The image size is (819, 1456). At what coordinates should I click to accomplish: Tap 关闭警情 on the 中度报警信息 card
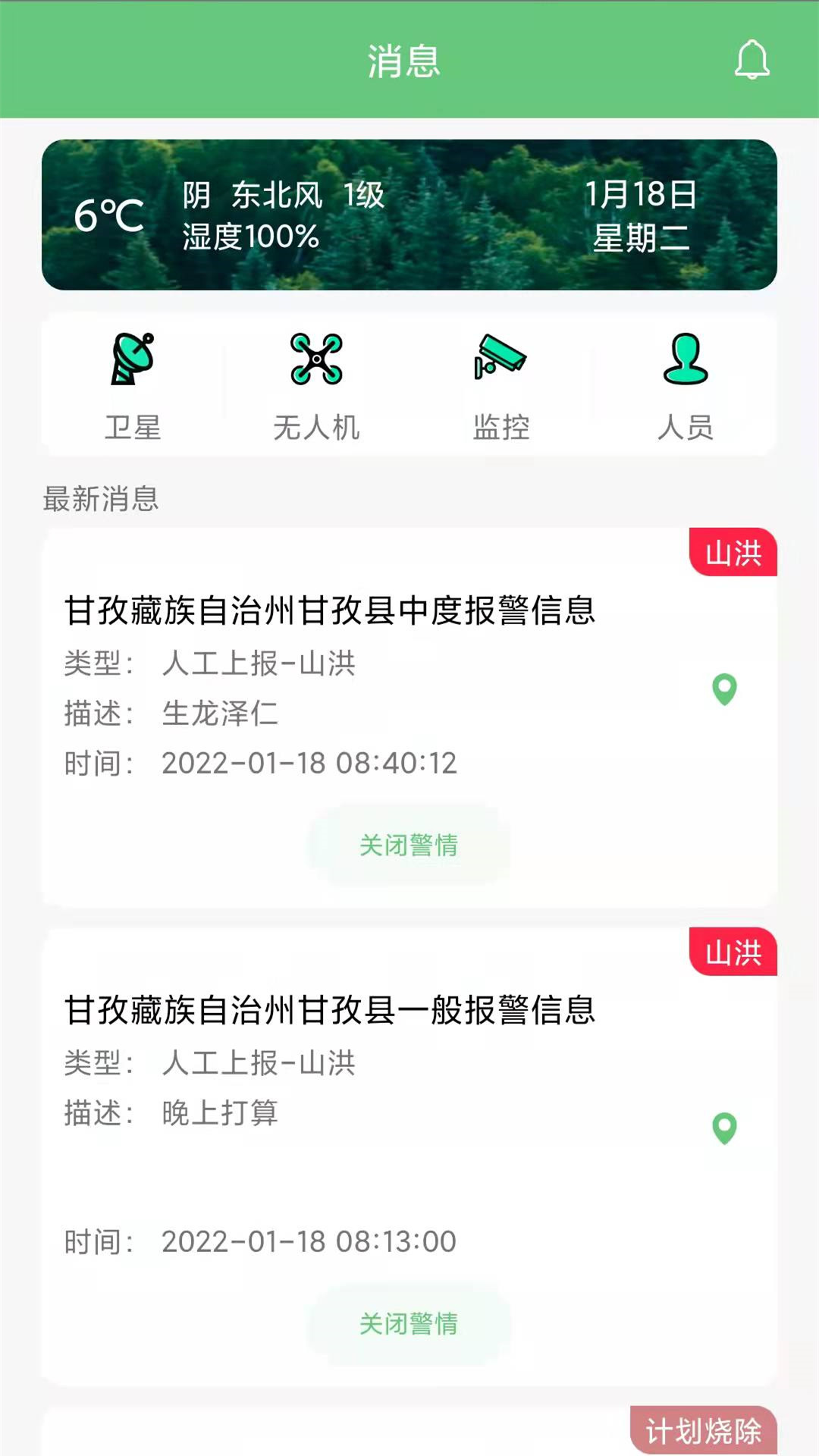click(x=409, y=845)
